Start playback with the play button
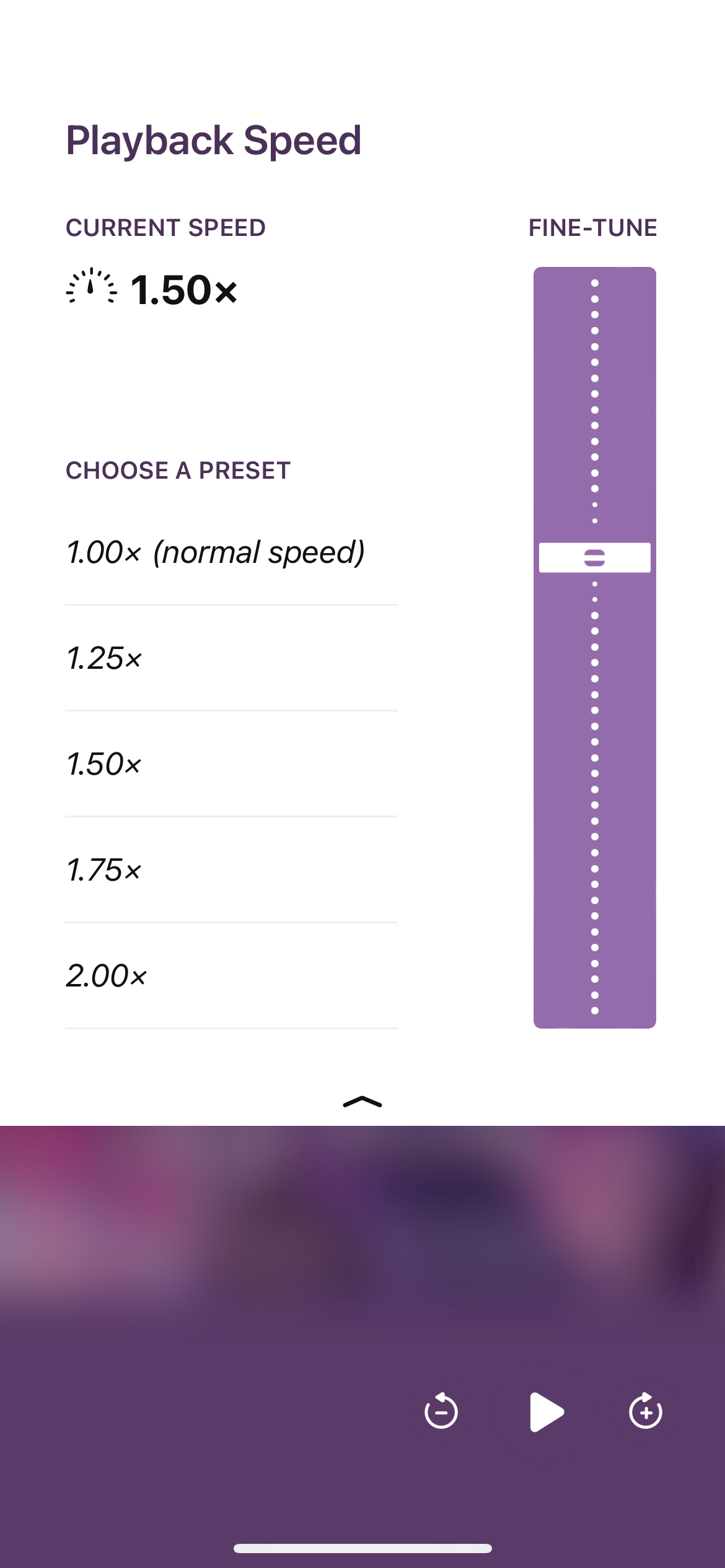 point(547,1412)
